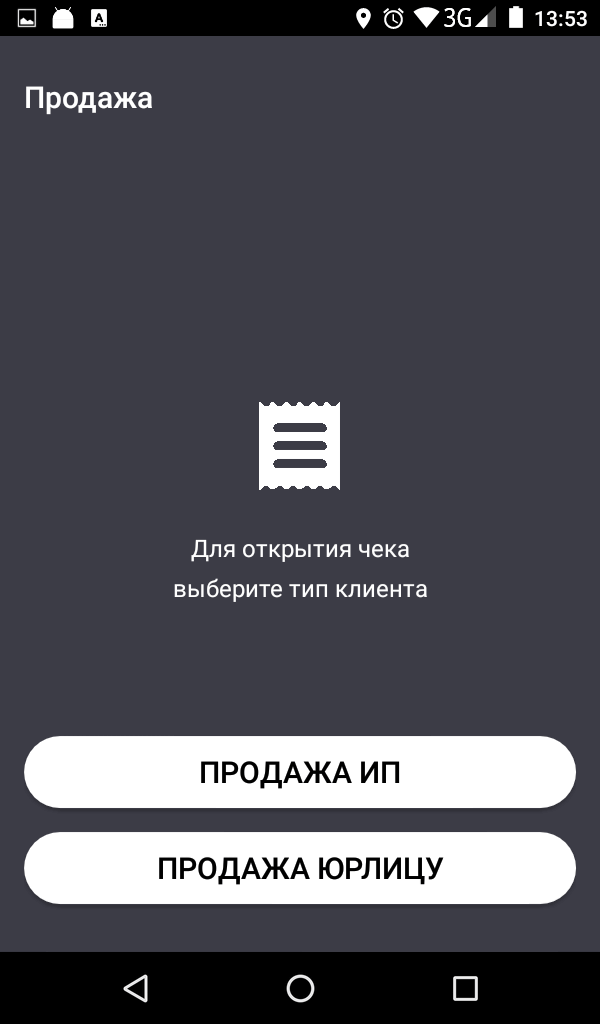Viewport: 600px width, 1024px height.
Task: Return to the home screen
Action: click(x=300, y=988)
